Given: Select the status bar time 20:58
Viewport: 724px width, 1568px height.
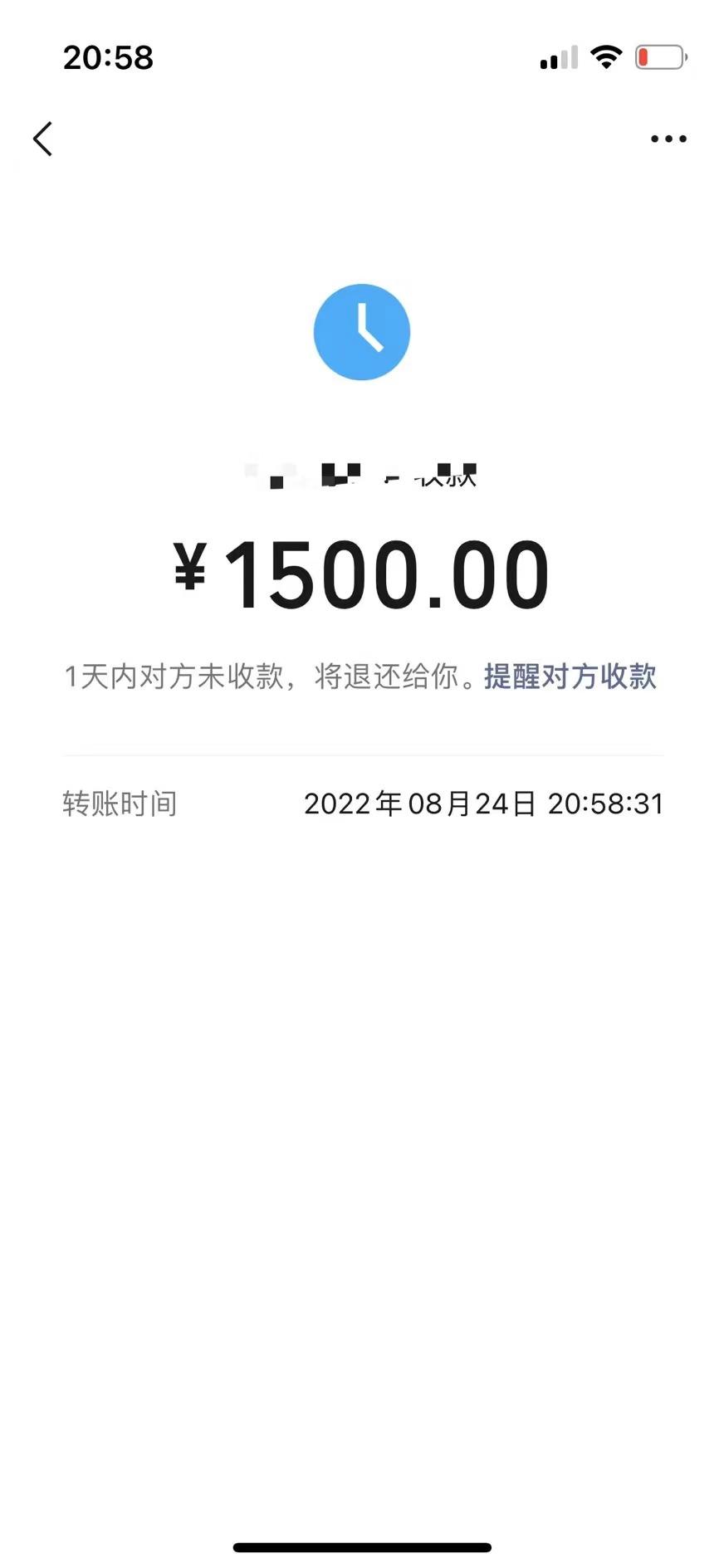Looking at the screenshot, I should pyautogui.click(x=109, y=56).
